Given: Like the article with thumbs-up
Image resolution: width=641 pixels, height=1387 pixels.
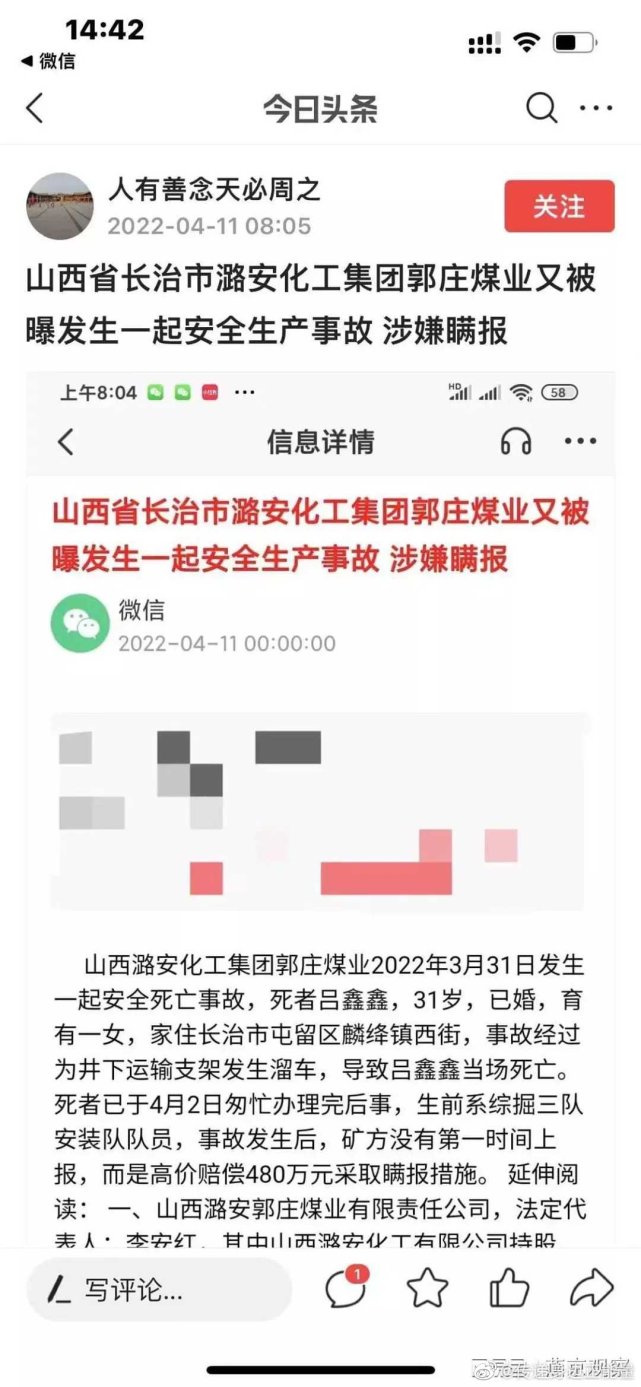Looking at the screenshot, I should point(509,1288).
